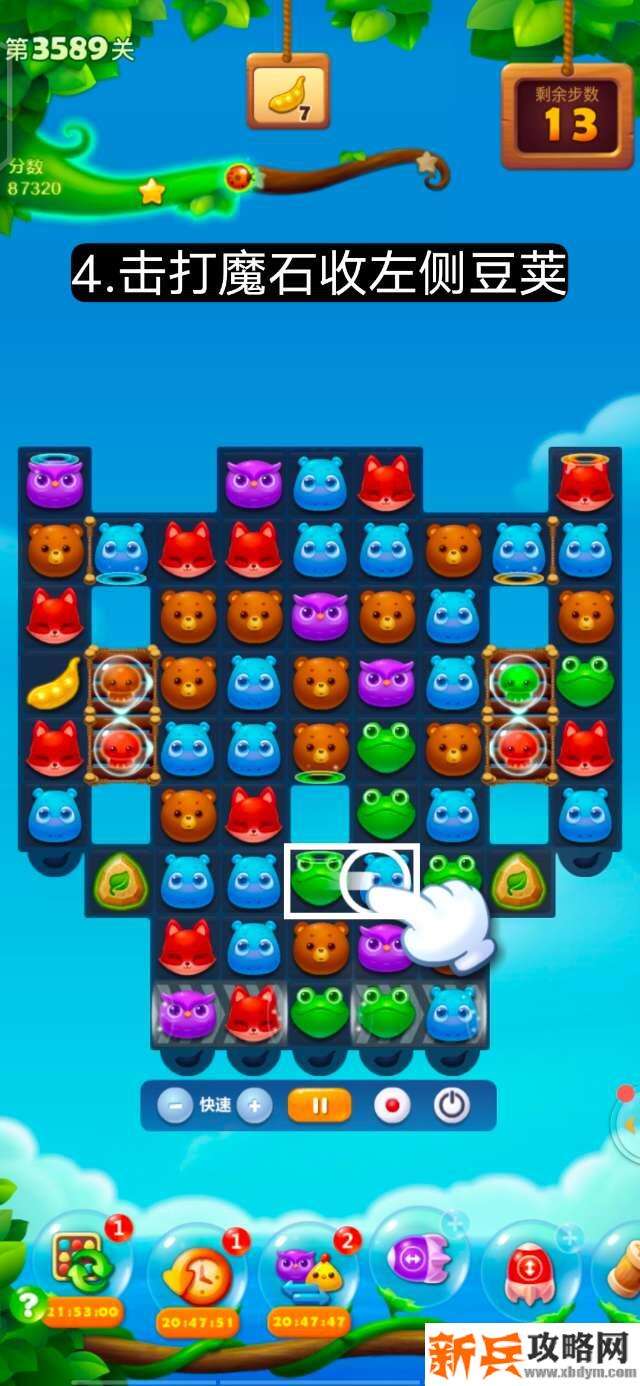Tap the left leaf magic stone

click(x=121, y=880)
